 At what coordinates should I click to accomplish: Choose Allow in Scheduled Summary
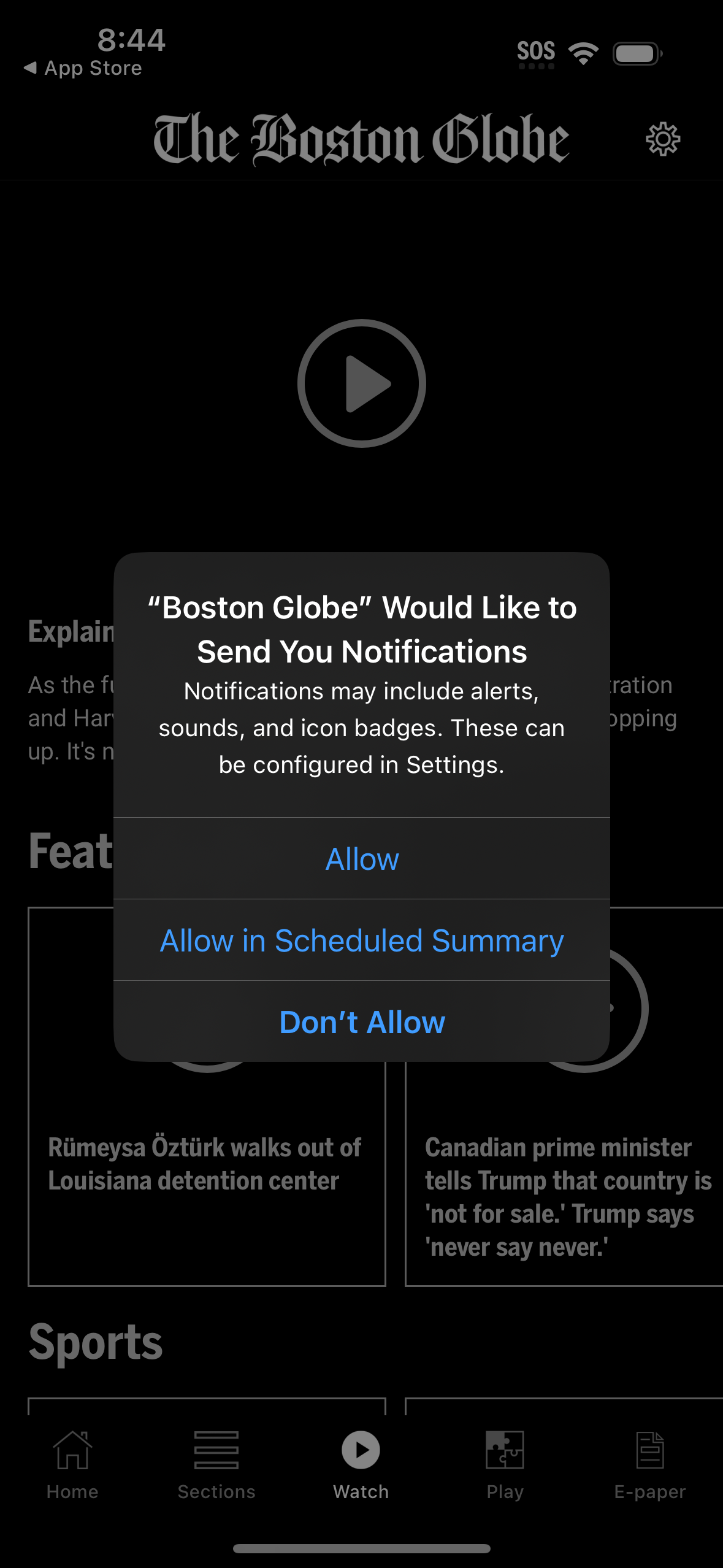(361, 940)
